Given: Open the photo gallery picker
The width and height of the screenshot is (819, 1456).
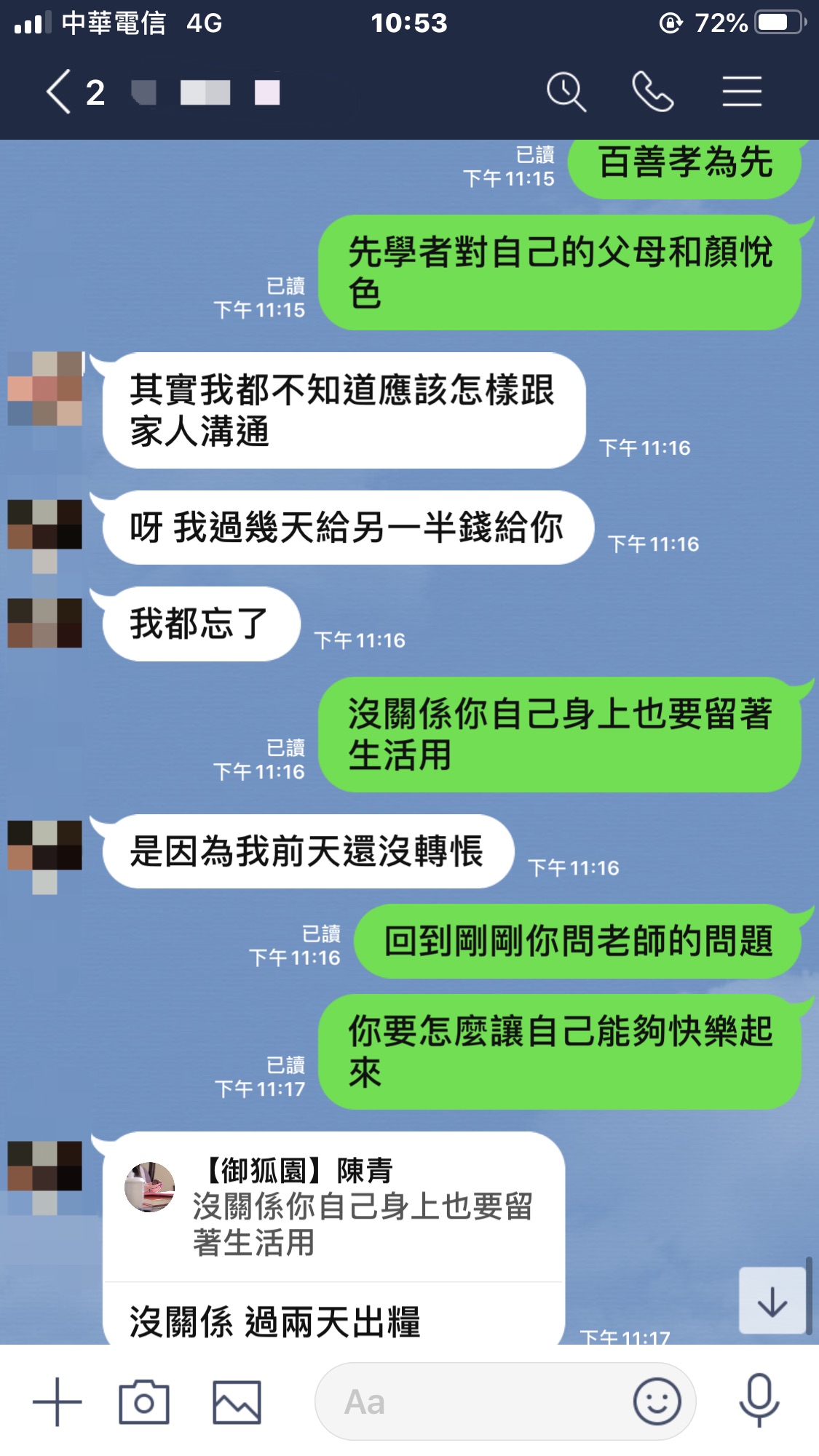Looking at the screenshot, I should click(x=237, y=1401).
